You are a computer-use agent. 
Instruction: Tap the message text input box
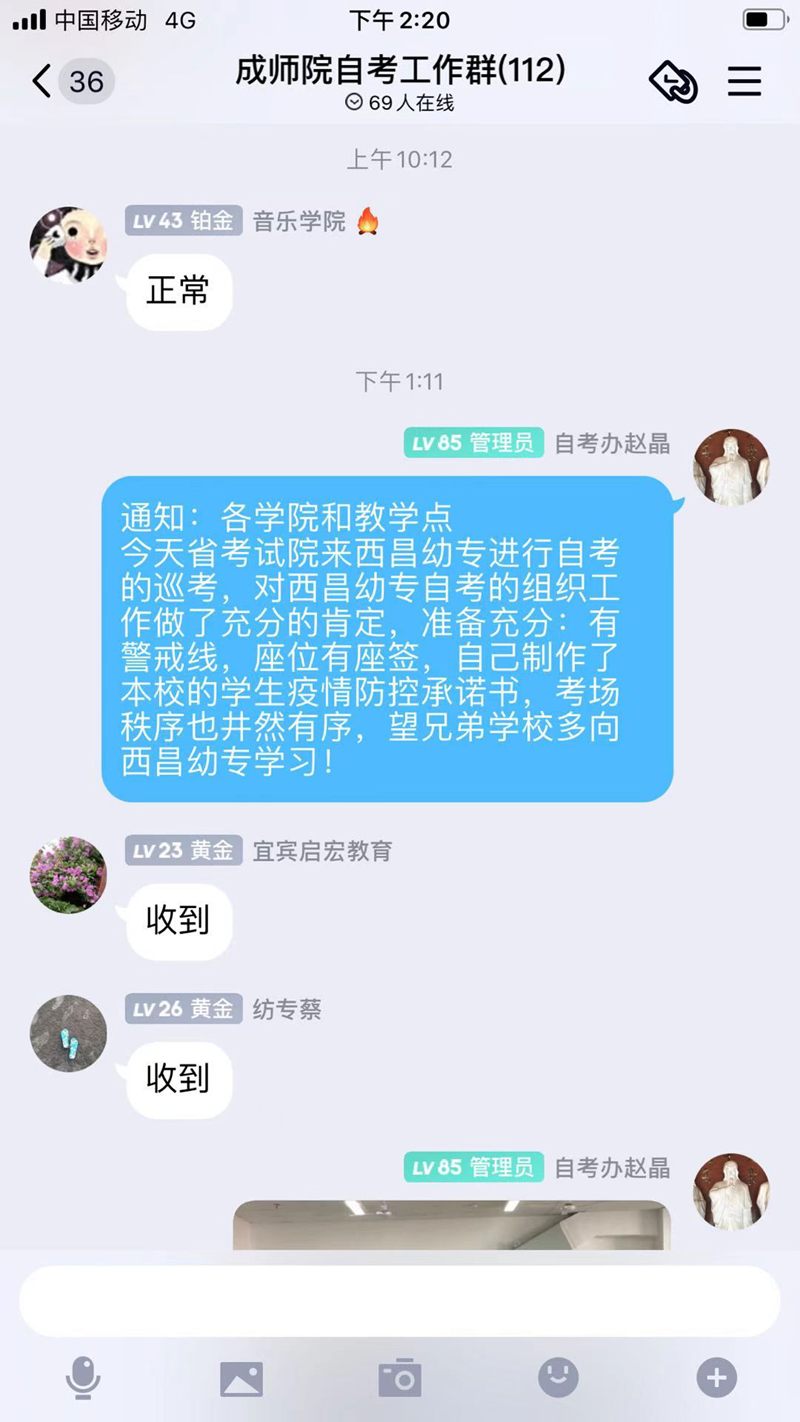click(x=400, y=1301)
